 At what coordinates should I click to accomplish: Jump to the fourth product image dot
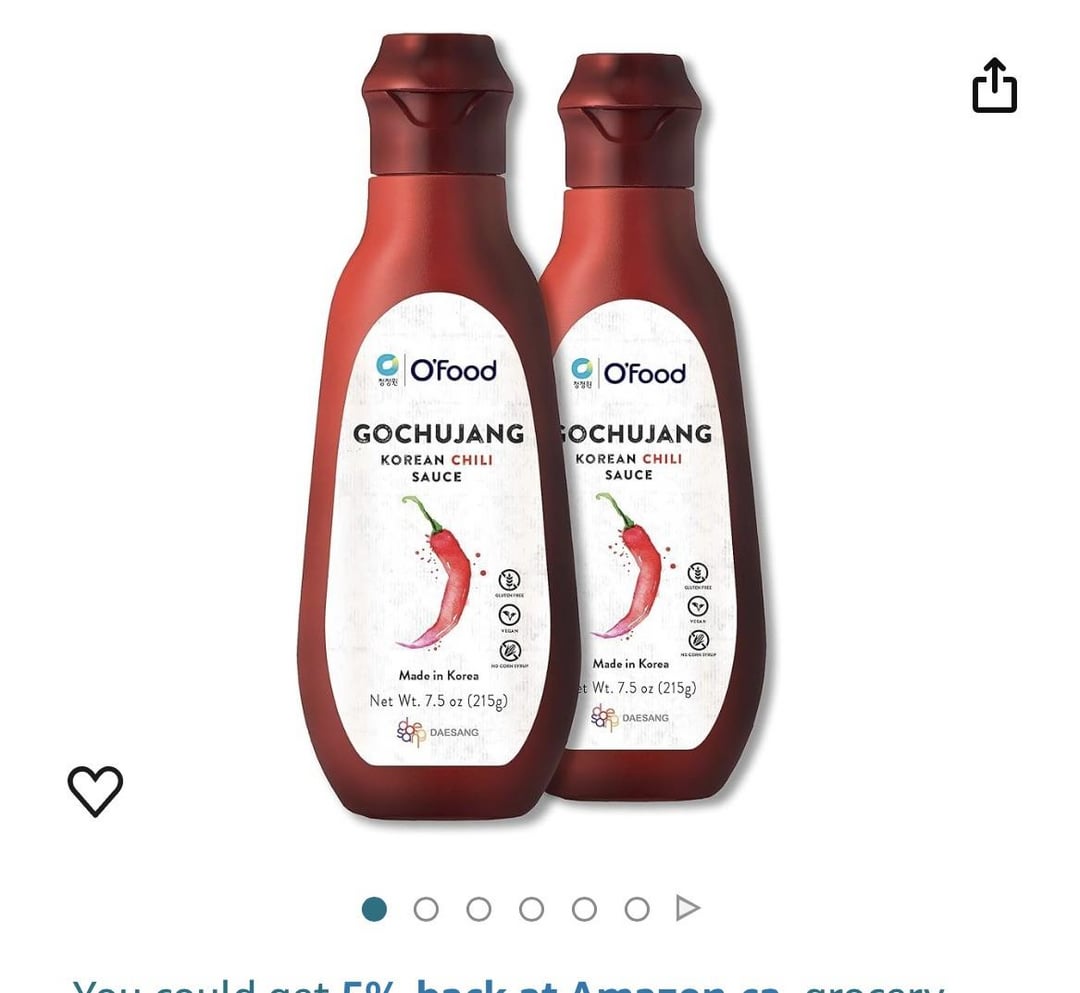coord(532,909)
